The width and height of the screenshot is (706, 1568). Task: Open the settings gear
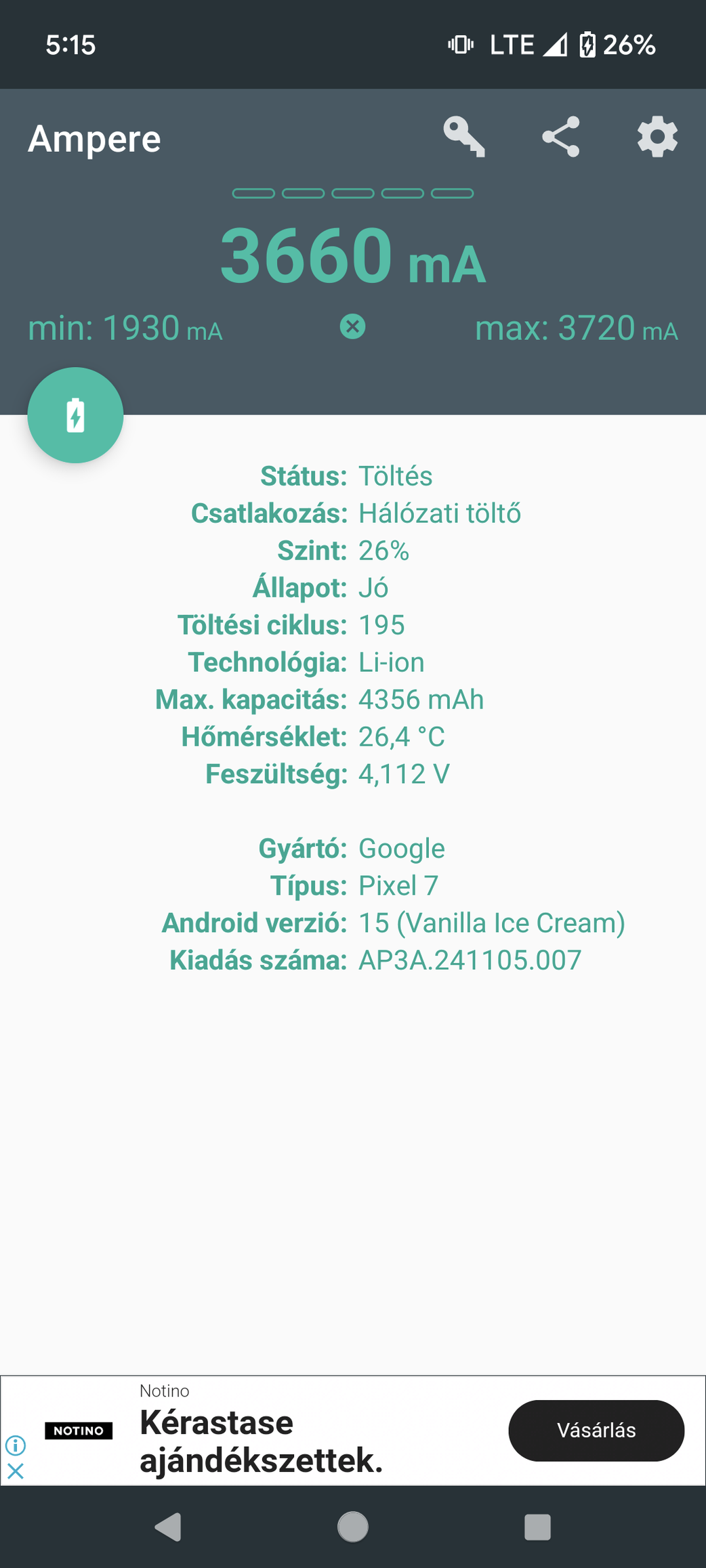click(657, 137)
